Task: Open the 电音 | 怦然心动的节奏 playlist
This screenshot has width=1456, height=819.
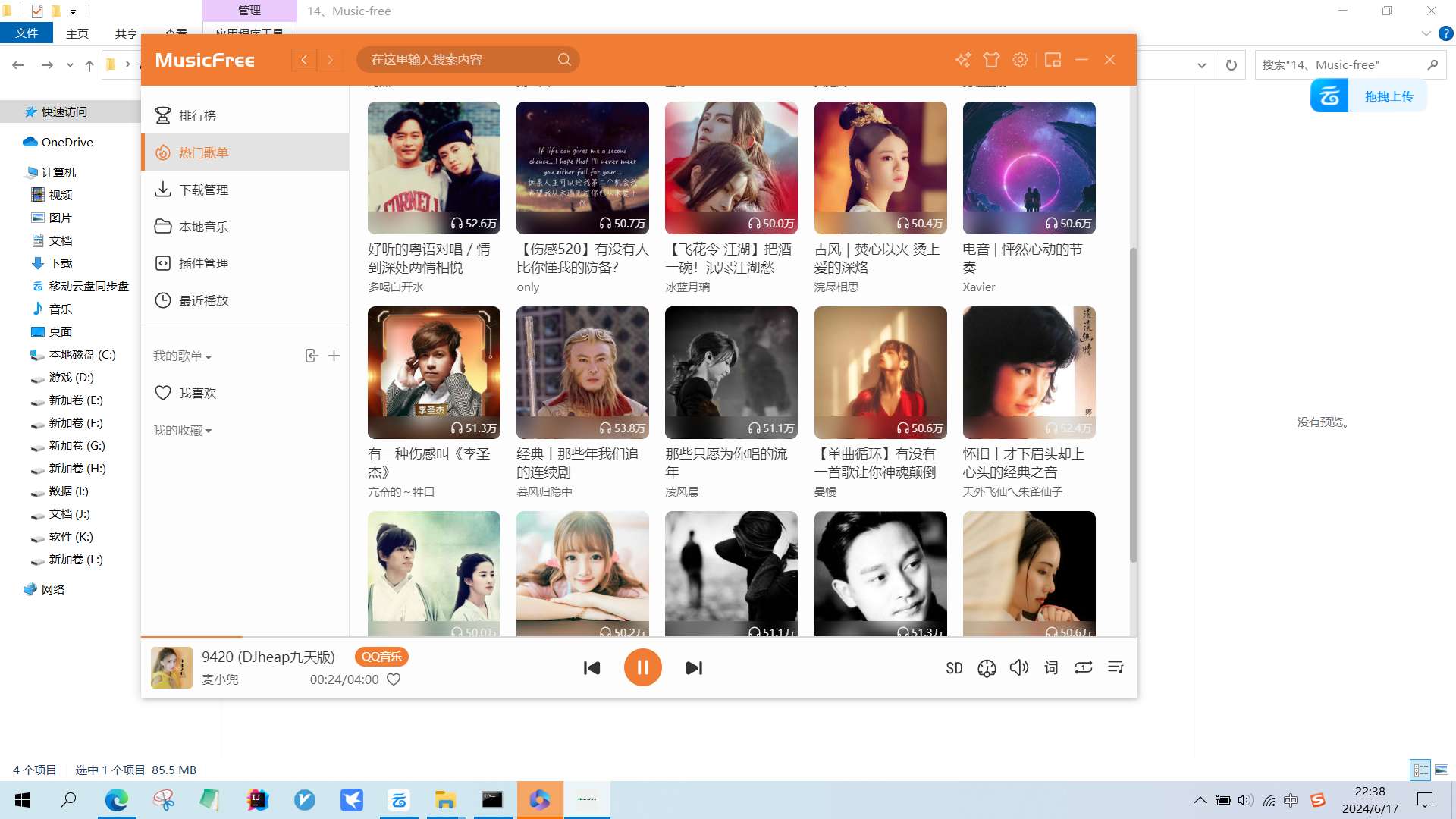Action: pos(1029,168)
